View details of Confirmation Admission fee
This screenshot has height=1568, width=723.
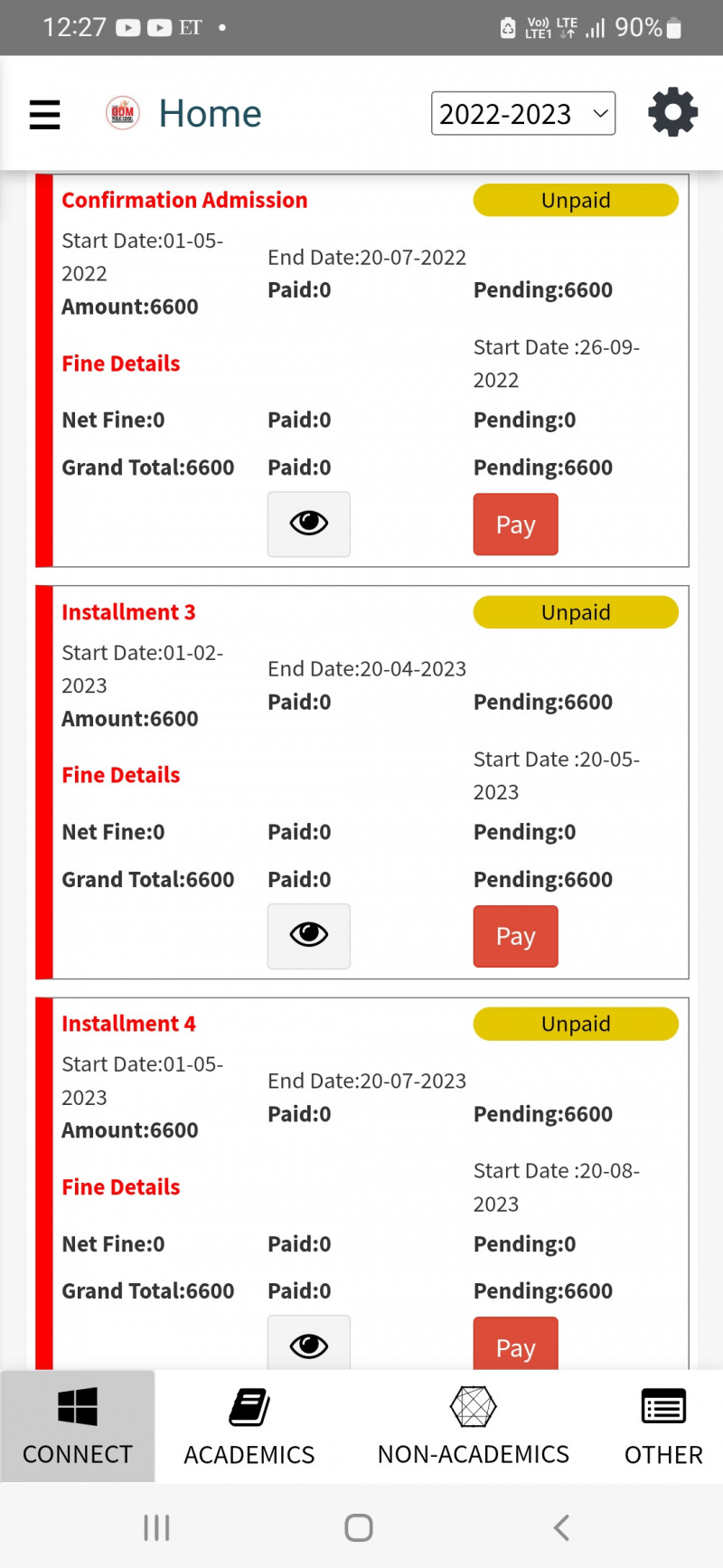click(308, 524)
